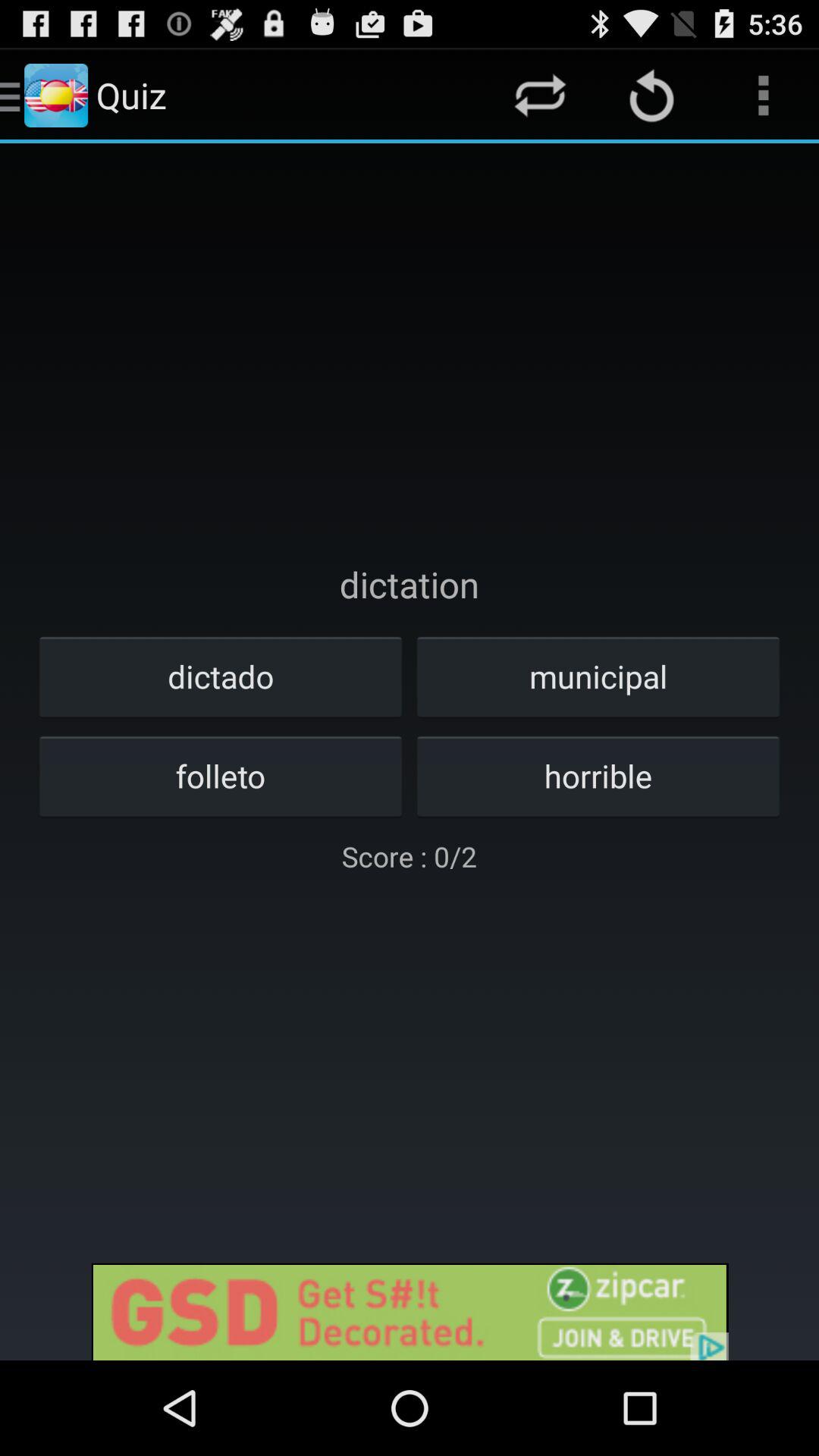819x1456 pixels.
Task: Choose municipal as the answer
Action: coord(598,676)
